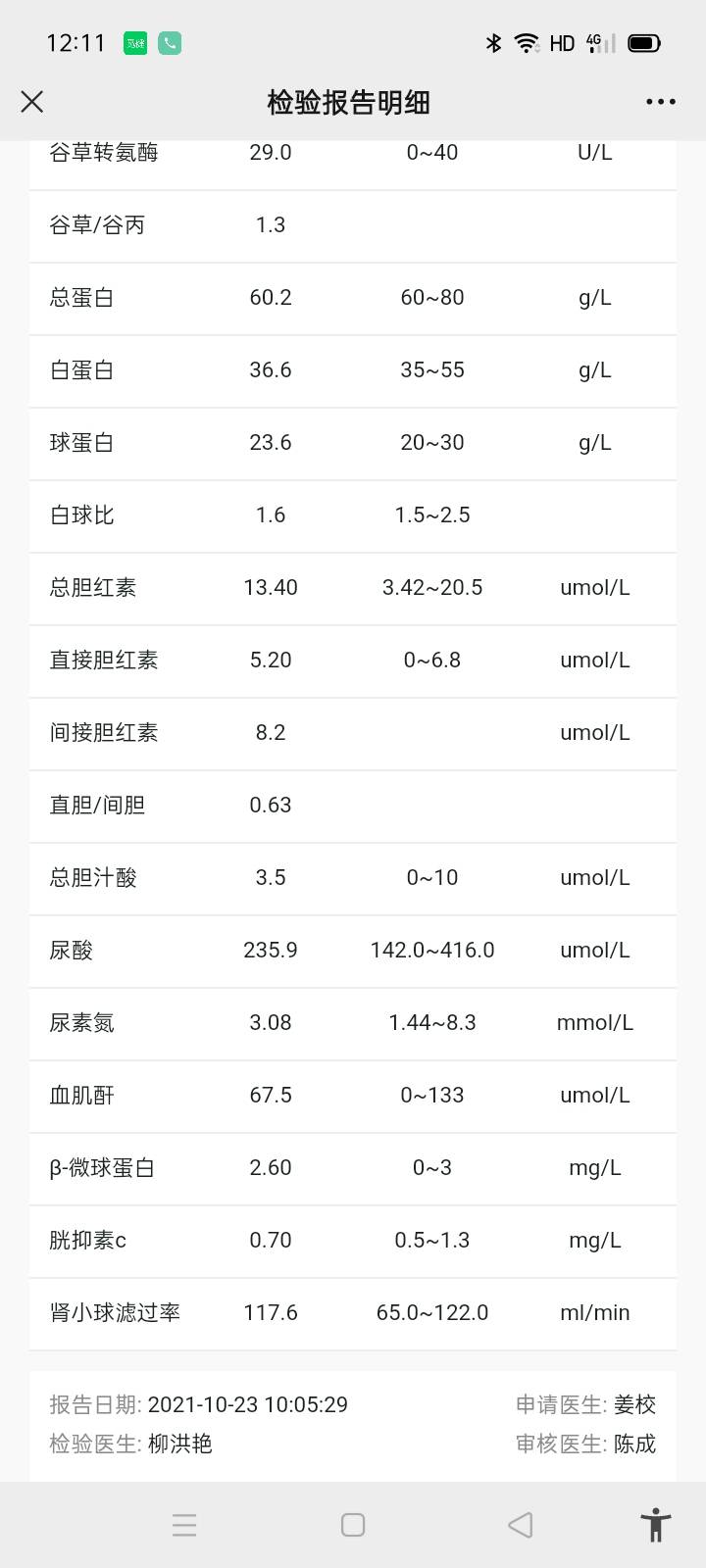Open recent apps via the three-line icon
This screenshot has height=1568, width=706.
184,1525
